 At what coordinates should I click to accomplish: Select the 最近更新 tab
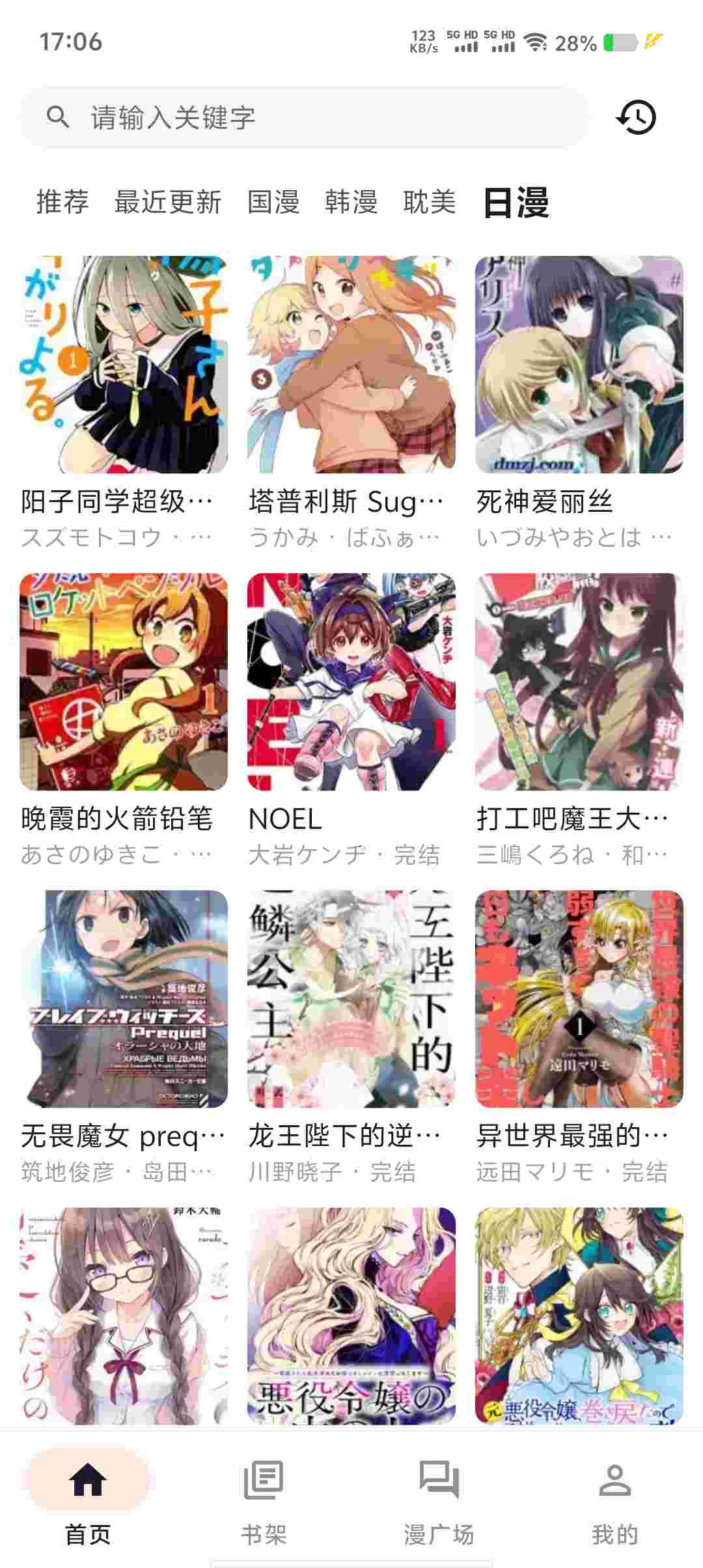pos(168,202)
